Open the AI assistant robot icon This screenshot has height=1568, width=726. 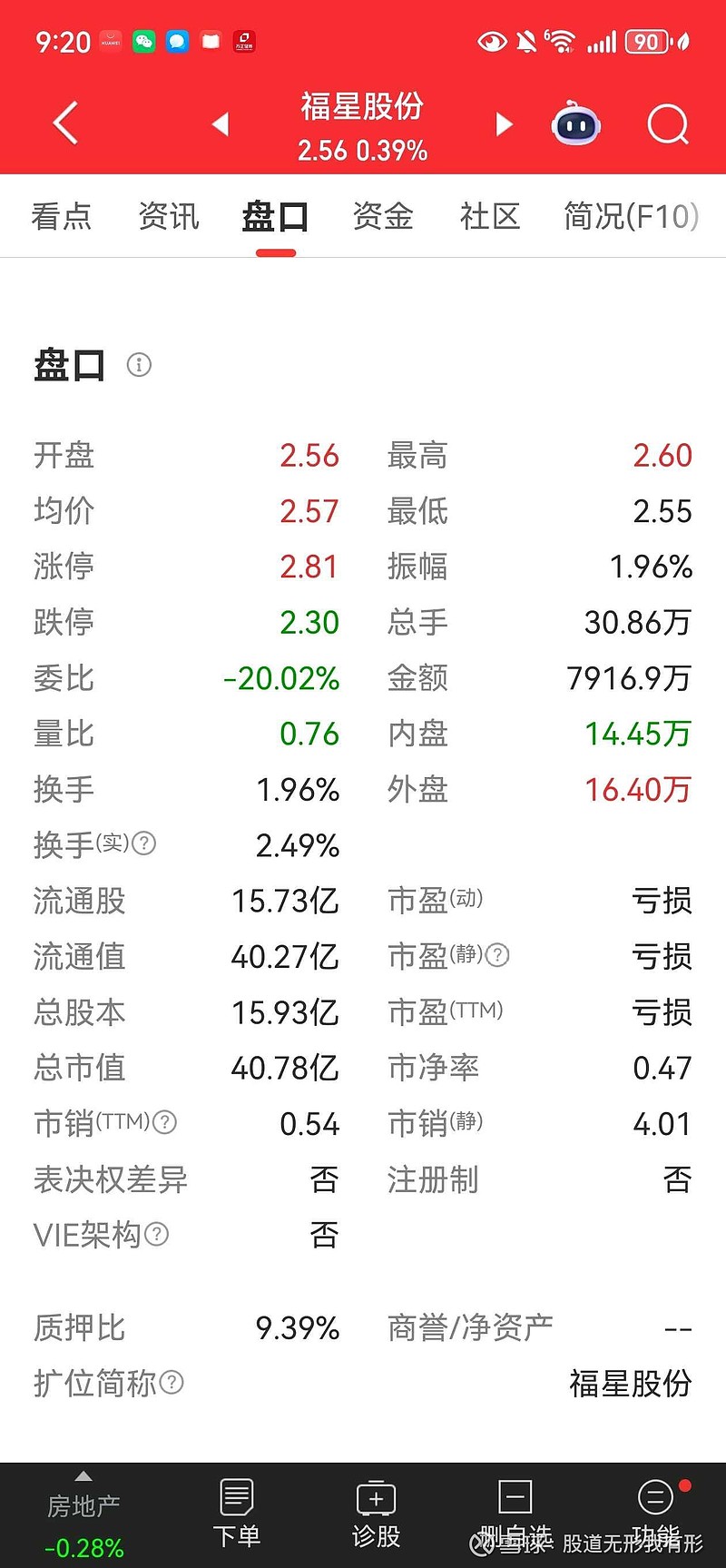coord(574,123)
